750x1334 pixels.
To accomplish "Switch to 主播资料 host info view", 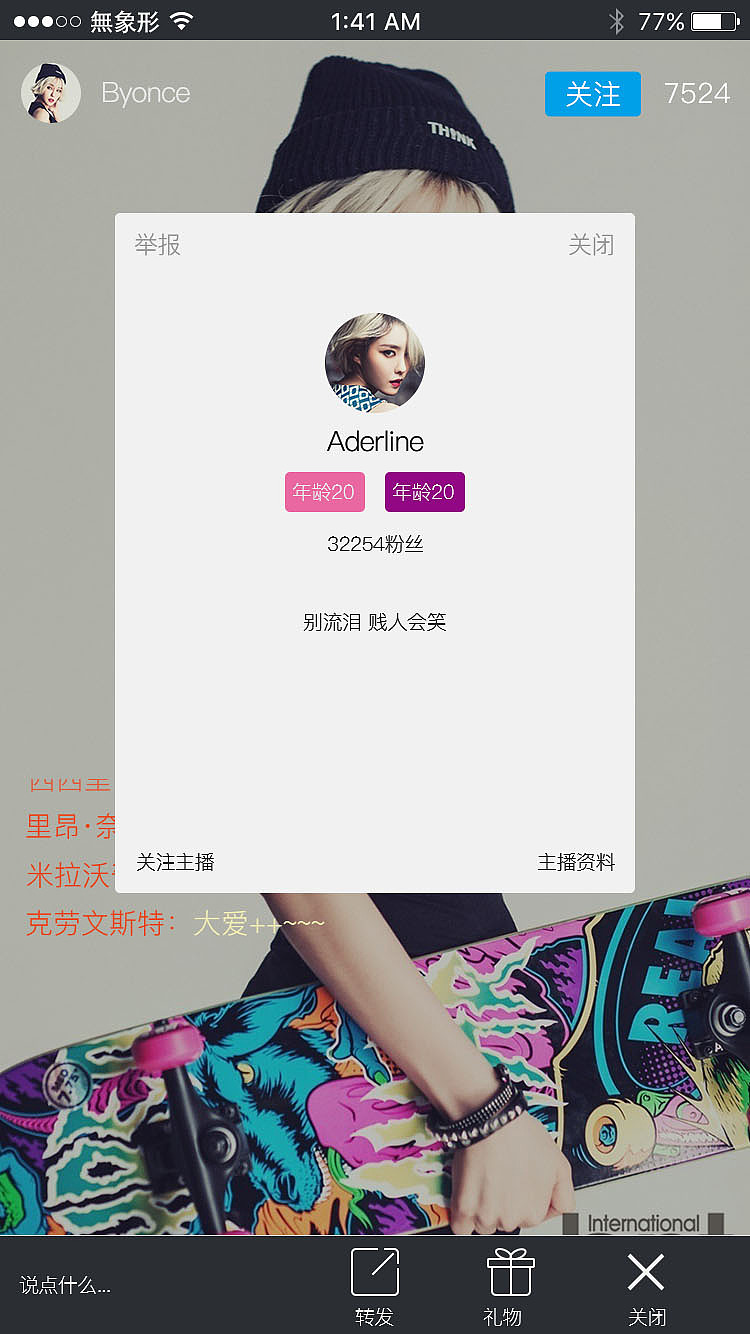I will point(578,862).
